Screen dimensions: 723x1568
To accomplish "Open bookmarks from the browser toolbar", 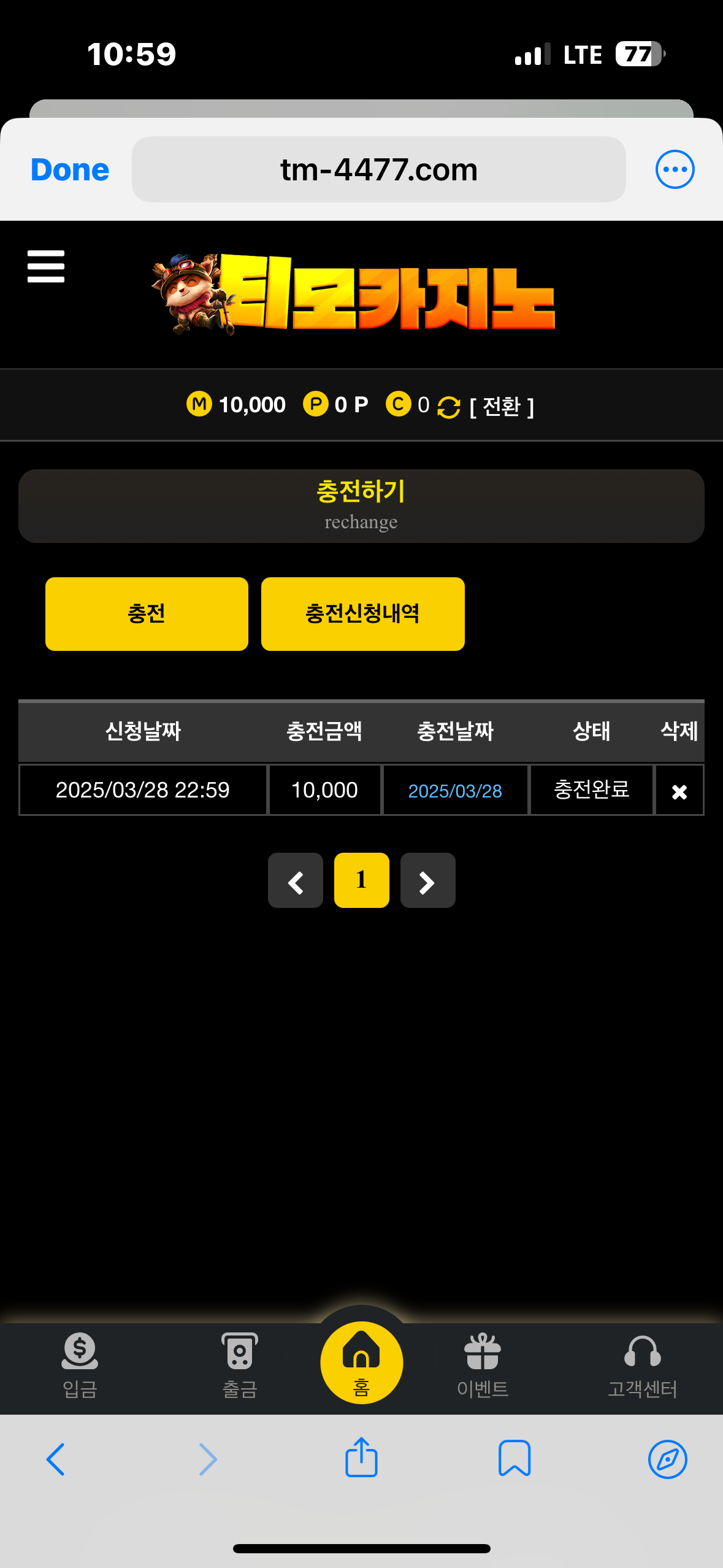I will click(x=514, y=1459).
